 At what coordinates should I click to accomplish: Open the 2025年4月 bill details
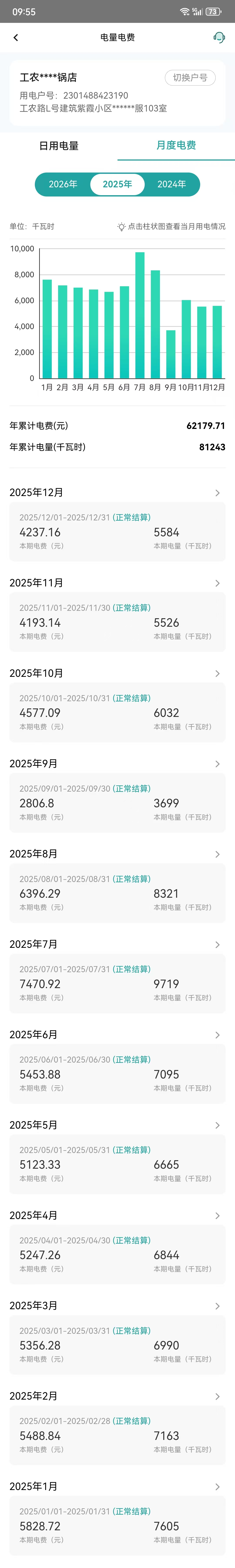tap(117, 1216)
